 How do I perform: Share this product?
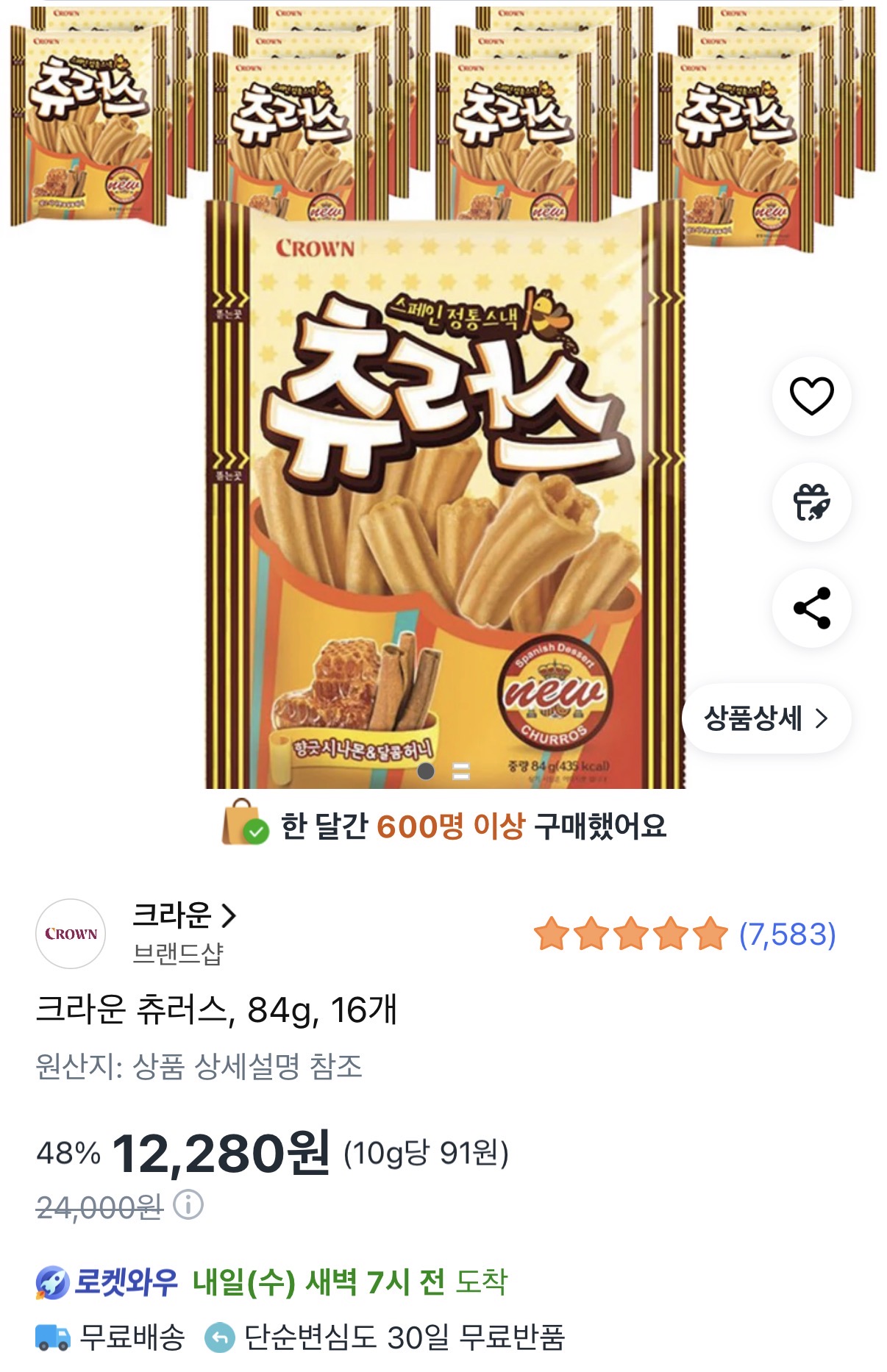pos(811,608)
